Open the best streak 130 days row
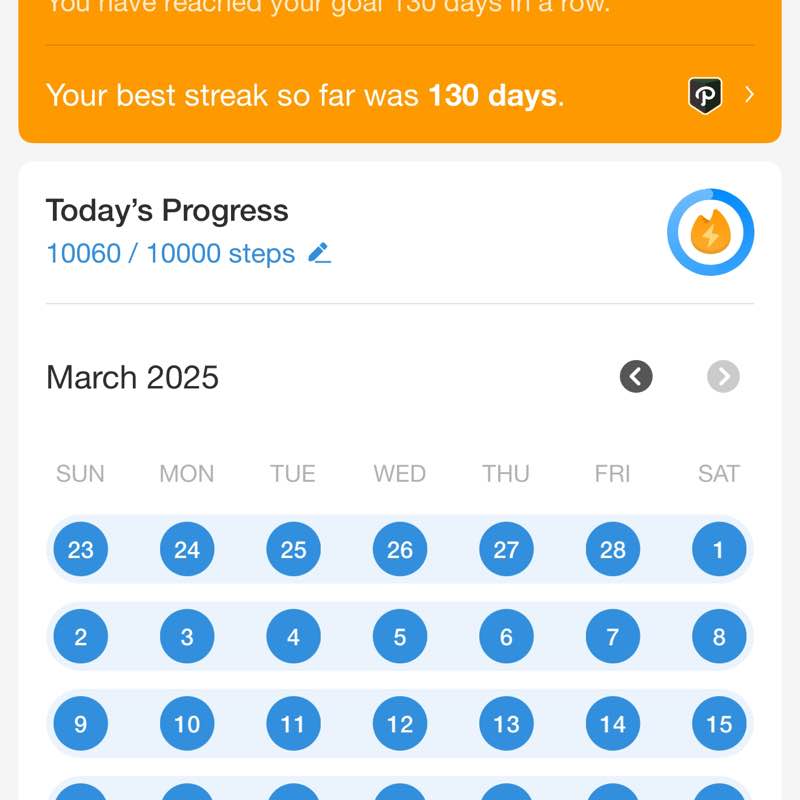The height and width of the screenshot is (800, 800). 400,96
